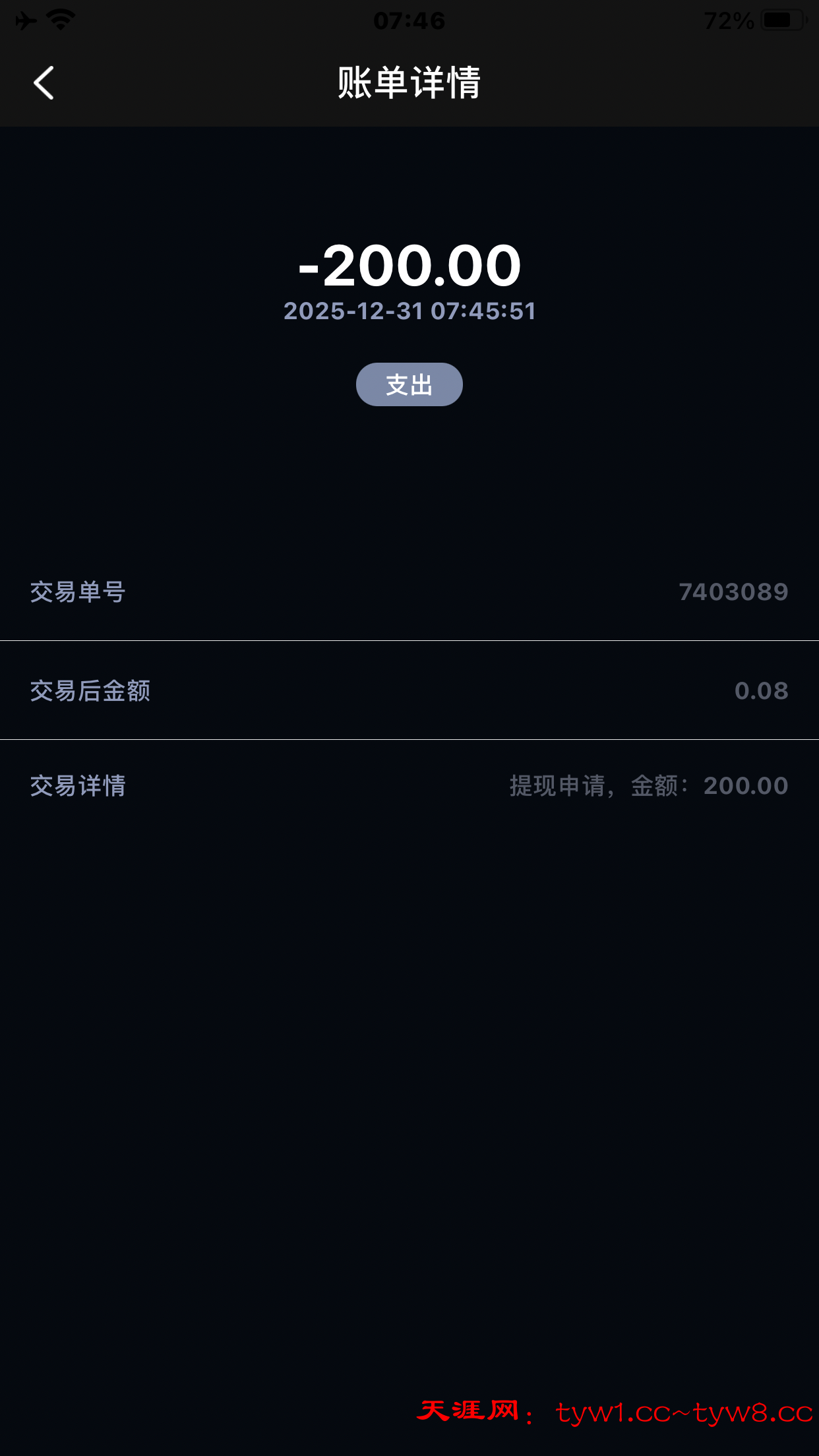
Task: Tap the -200.00 amount display
Action: 409,264
